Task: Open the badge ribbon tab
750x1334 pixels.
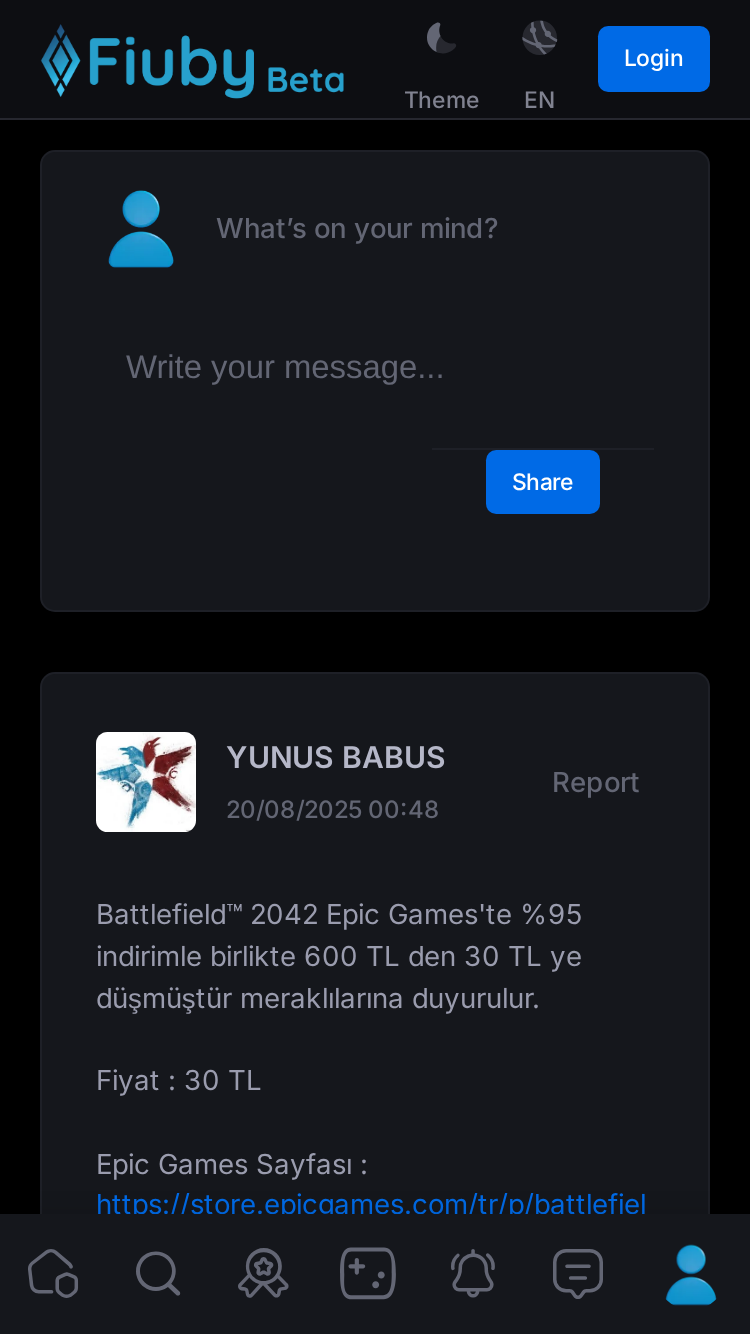Action: pyautogui.click(x=263, y=1274)
